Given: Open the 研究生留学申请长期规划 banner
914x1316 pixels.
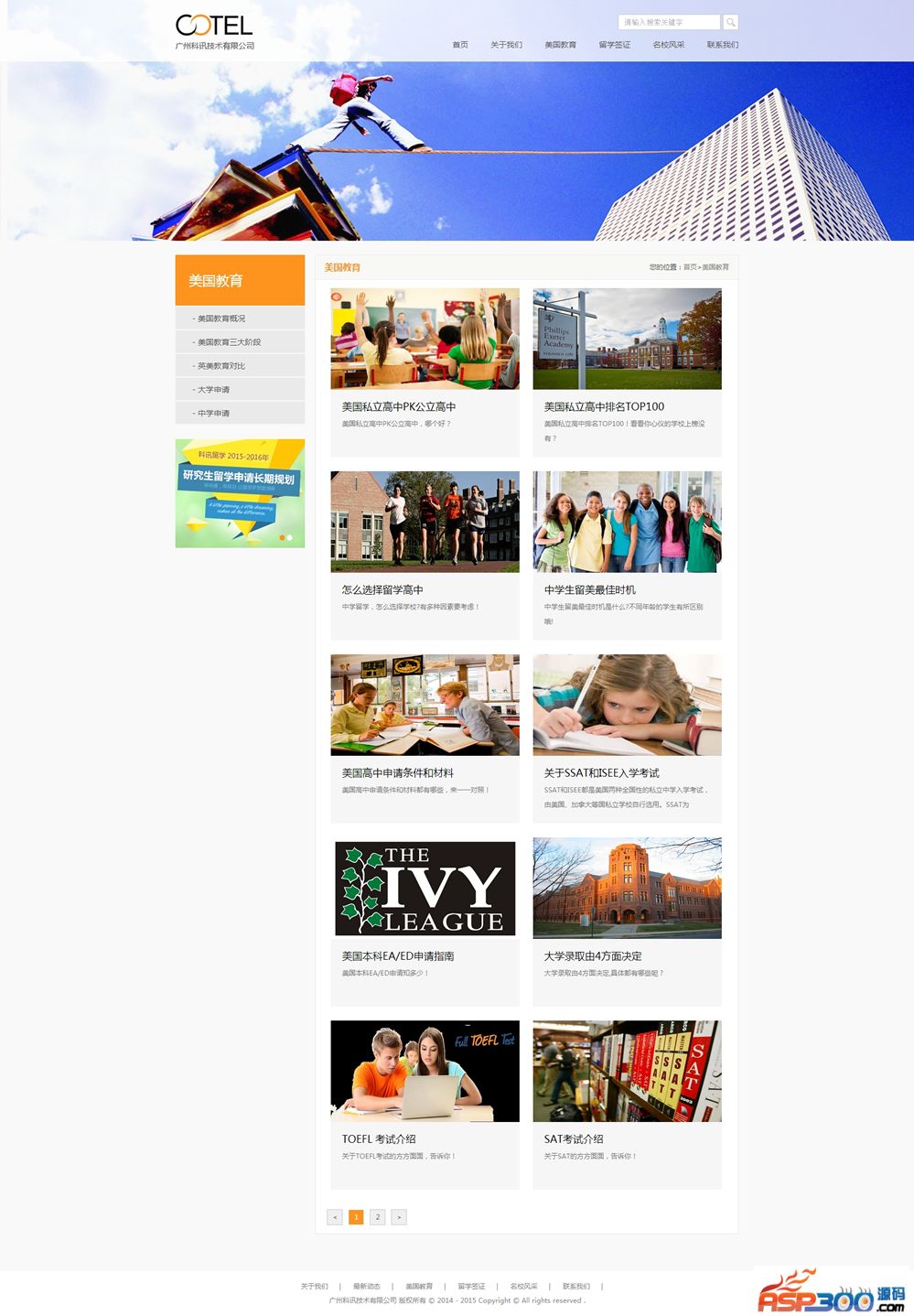Looking at the screenshot, I should pos(240,493).
